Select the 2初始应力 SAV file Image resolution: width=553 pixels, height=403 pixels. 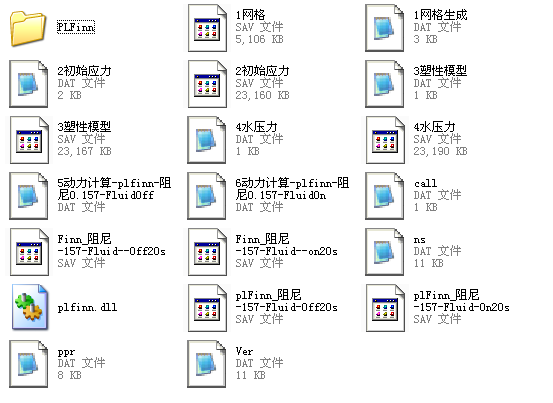(x=207, y=84)
